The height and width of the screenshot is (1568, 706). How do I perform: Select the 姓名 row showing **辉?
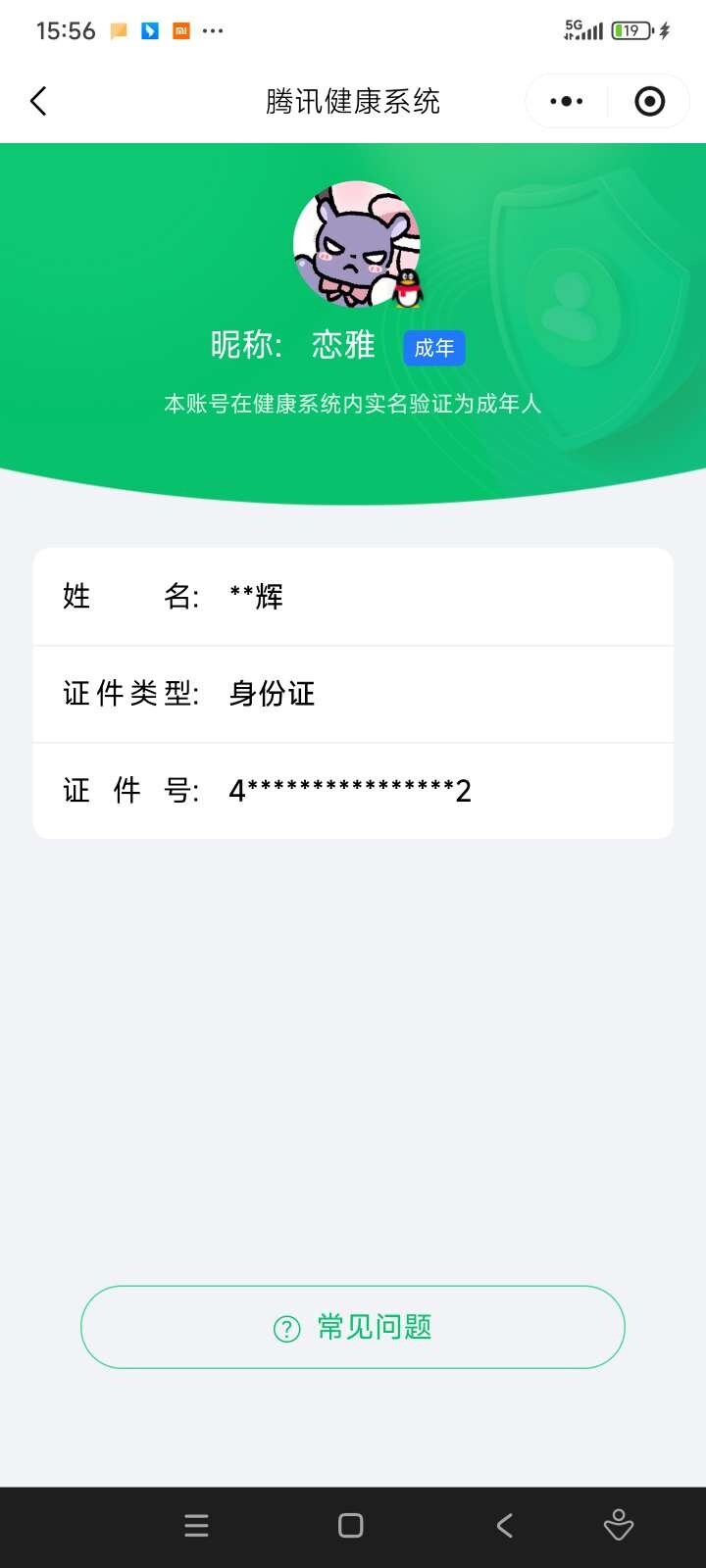pos(351,596)
